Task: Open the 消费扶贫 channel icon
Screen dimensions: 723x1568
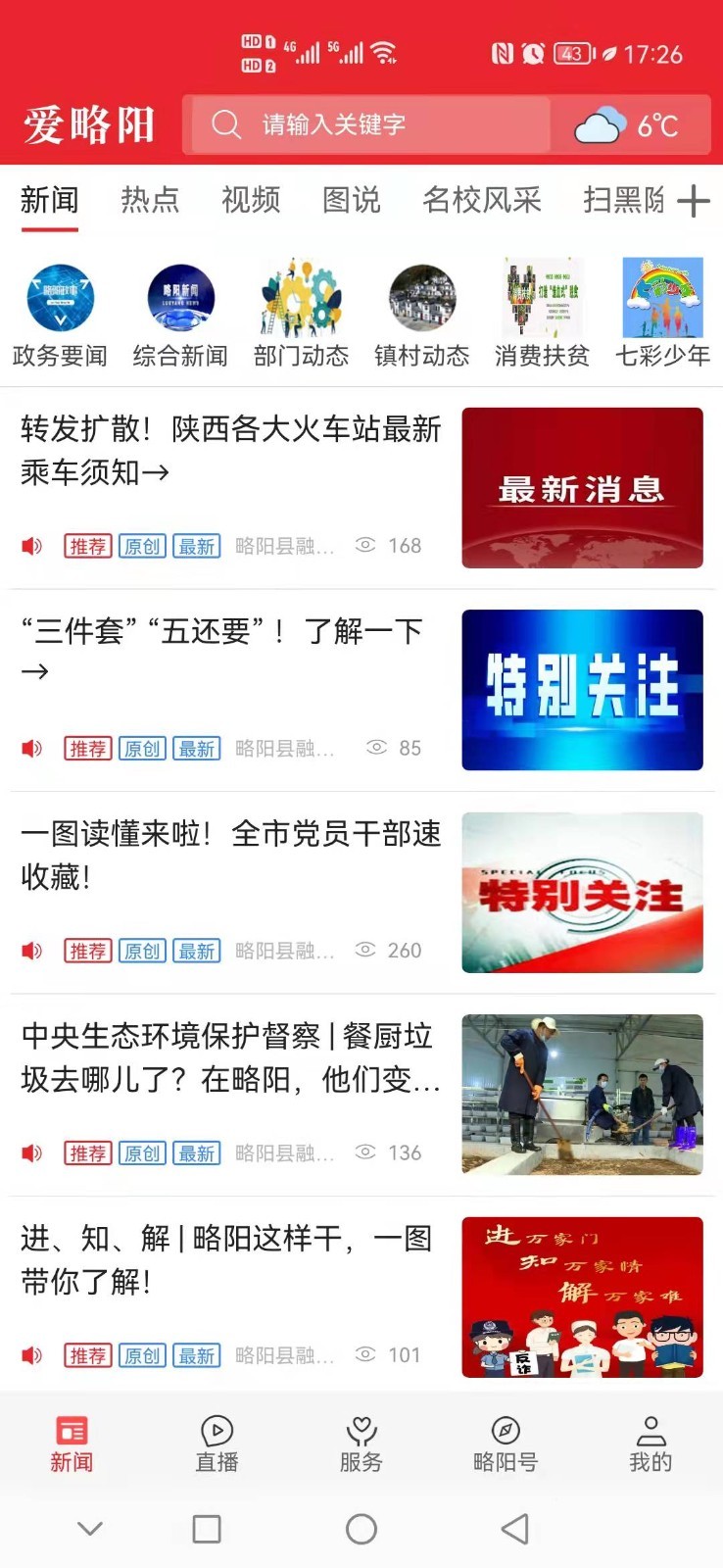Action: (541, 299)
